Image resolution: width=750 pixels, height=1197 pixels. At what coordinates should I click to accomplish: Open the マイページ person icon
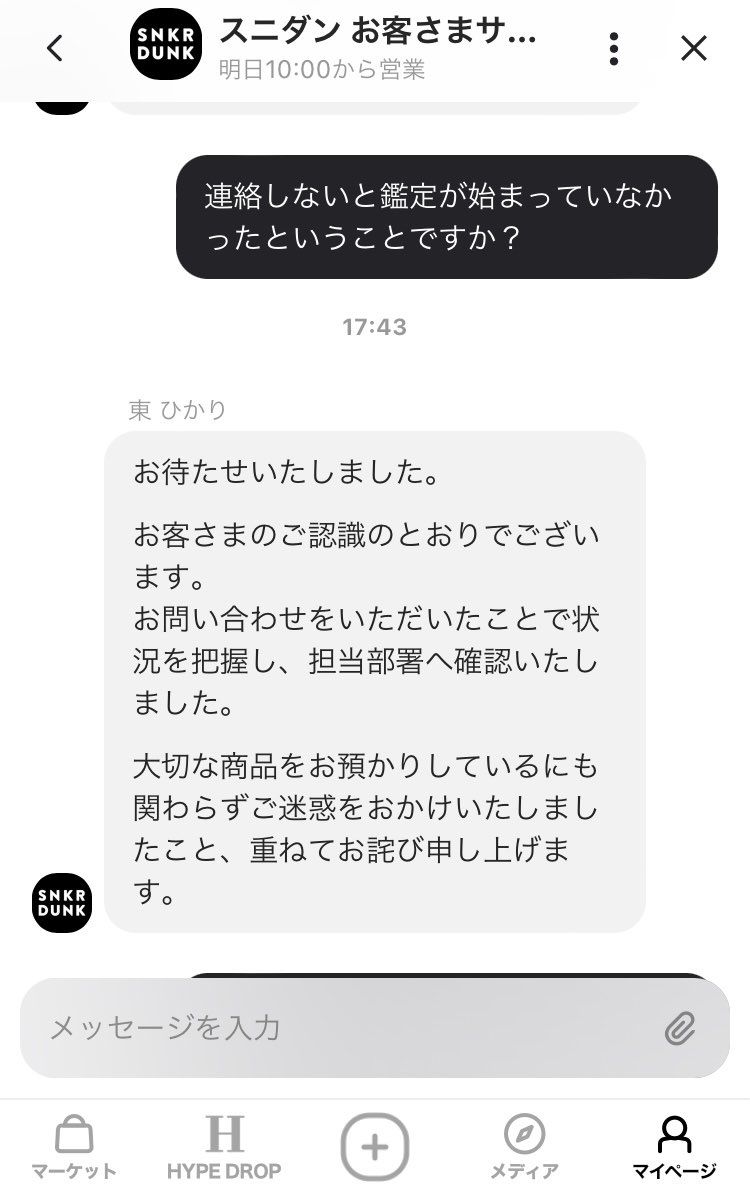pyautogui.click(x=674, y=1135)
